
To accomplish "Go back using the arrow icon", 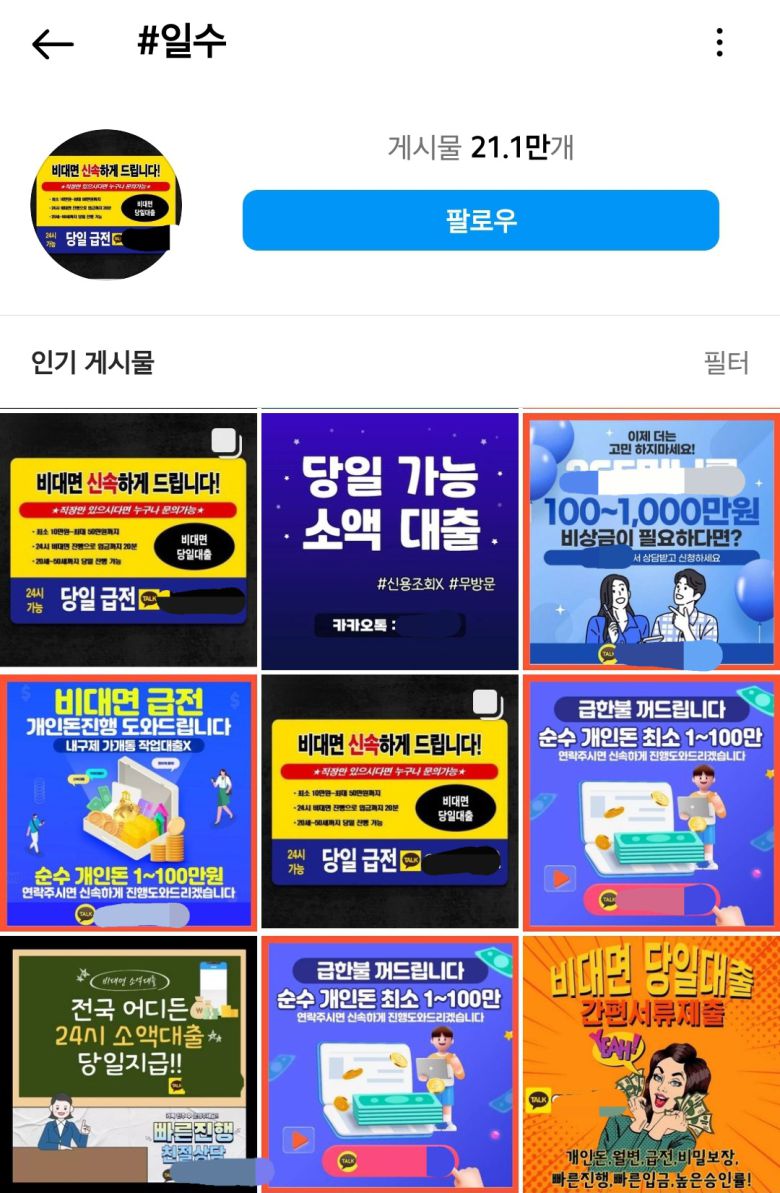I will [53, 43].
